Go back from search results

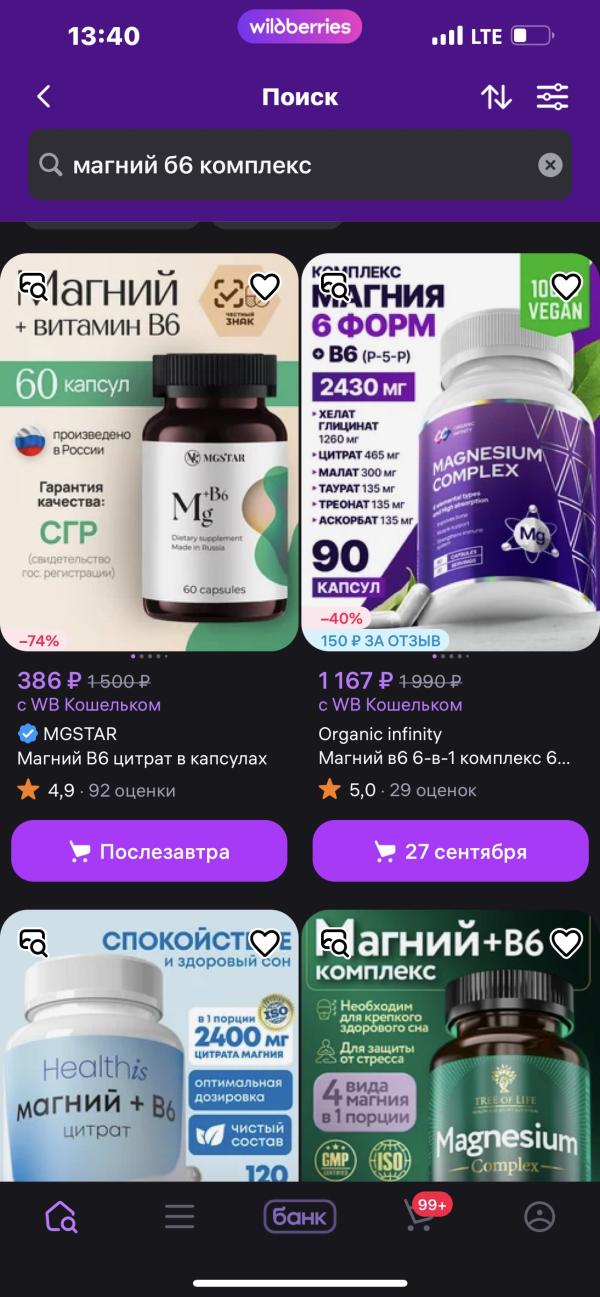coord(44,97)
